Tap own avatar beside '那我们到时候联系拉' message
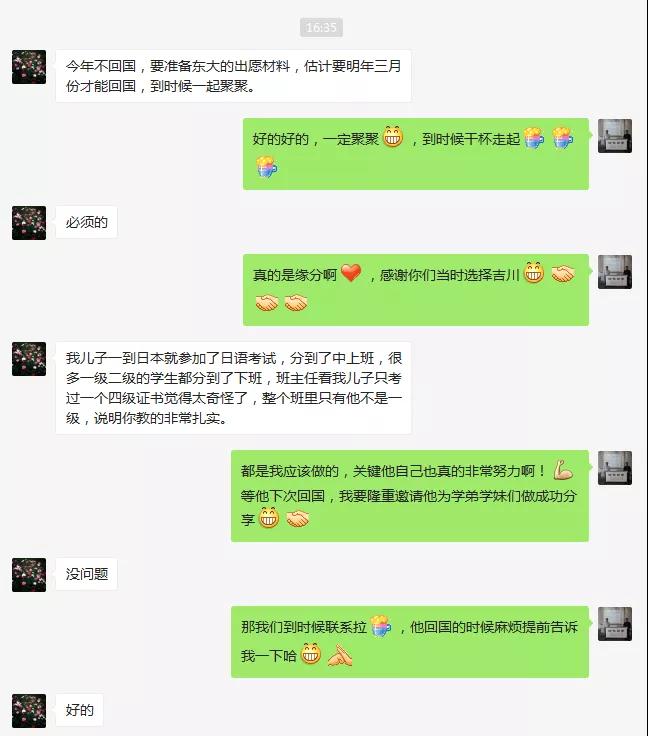Viewport: 648px width, 736px height. (x=614, y=624)
